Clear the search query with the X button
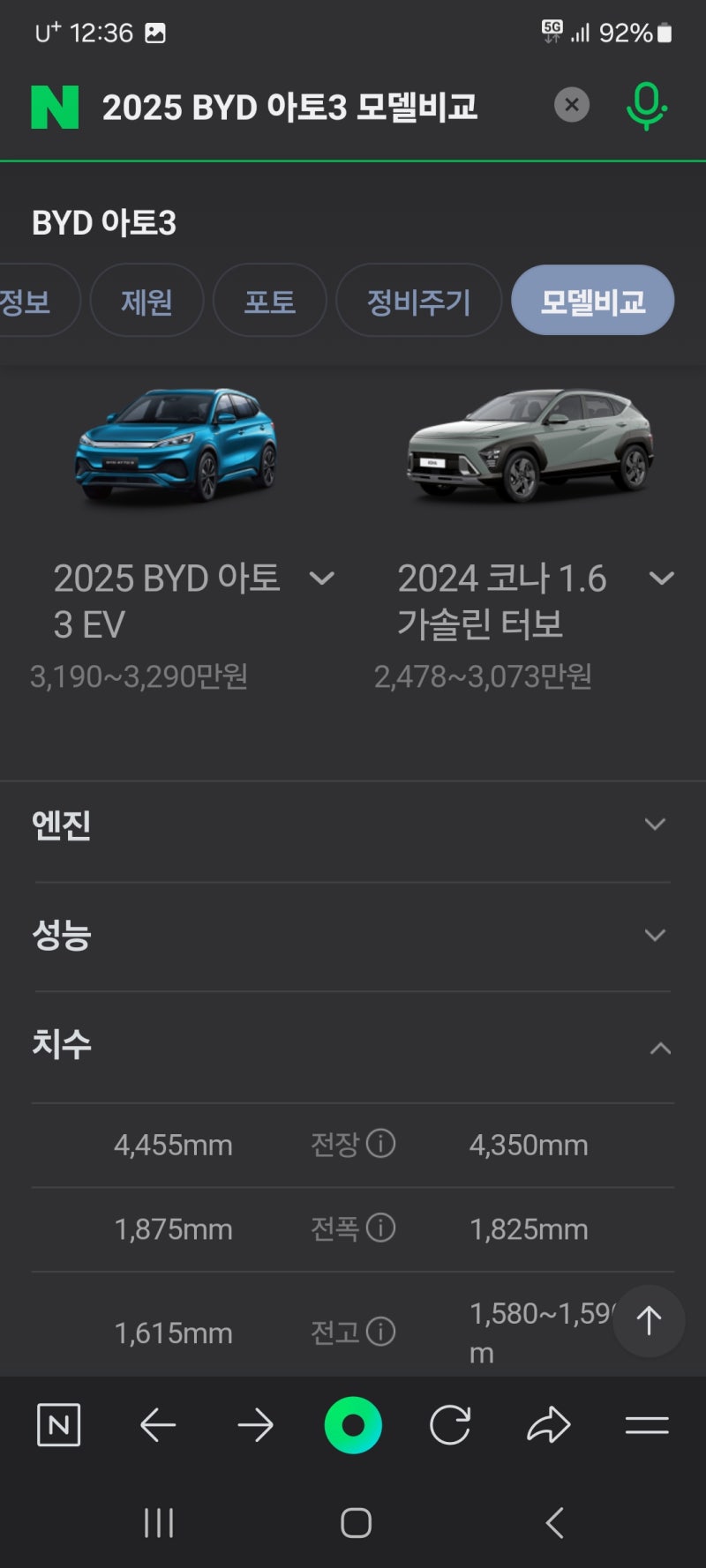This screenshot has height=1568, width=706. coord(572,105)
